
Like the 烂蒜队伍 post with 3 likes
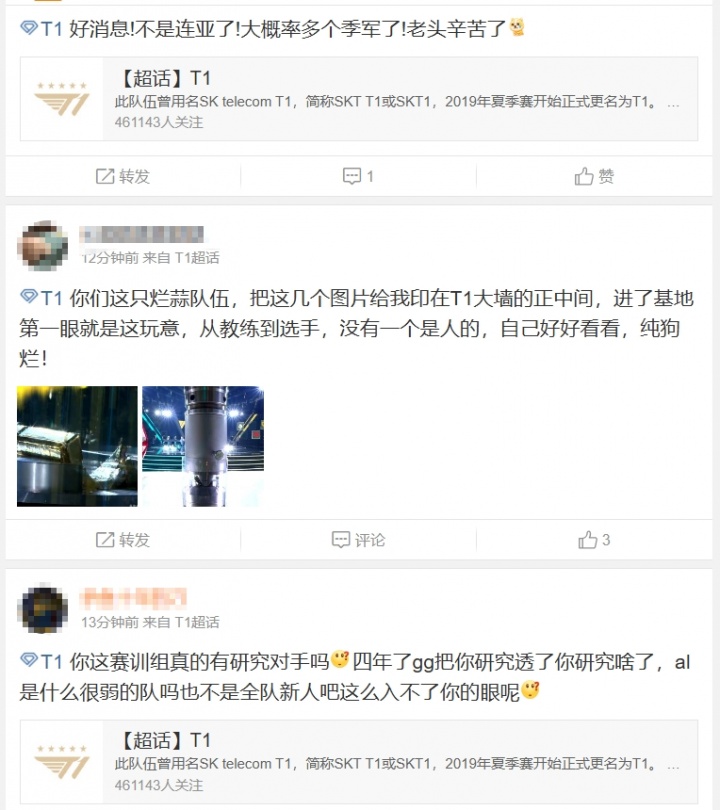pyautogui.click(x=594, y=540)
